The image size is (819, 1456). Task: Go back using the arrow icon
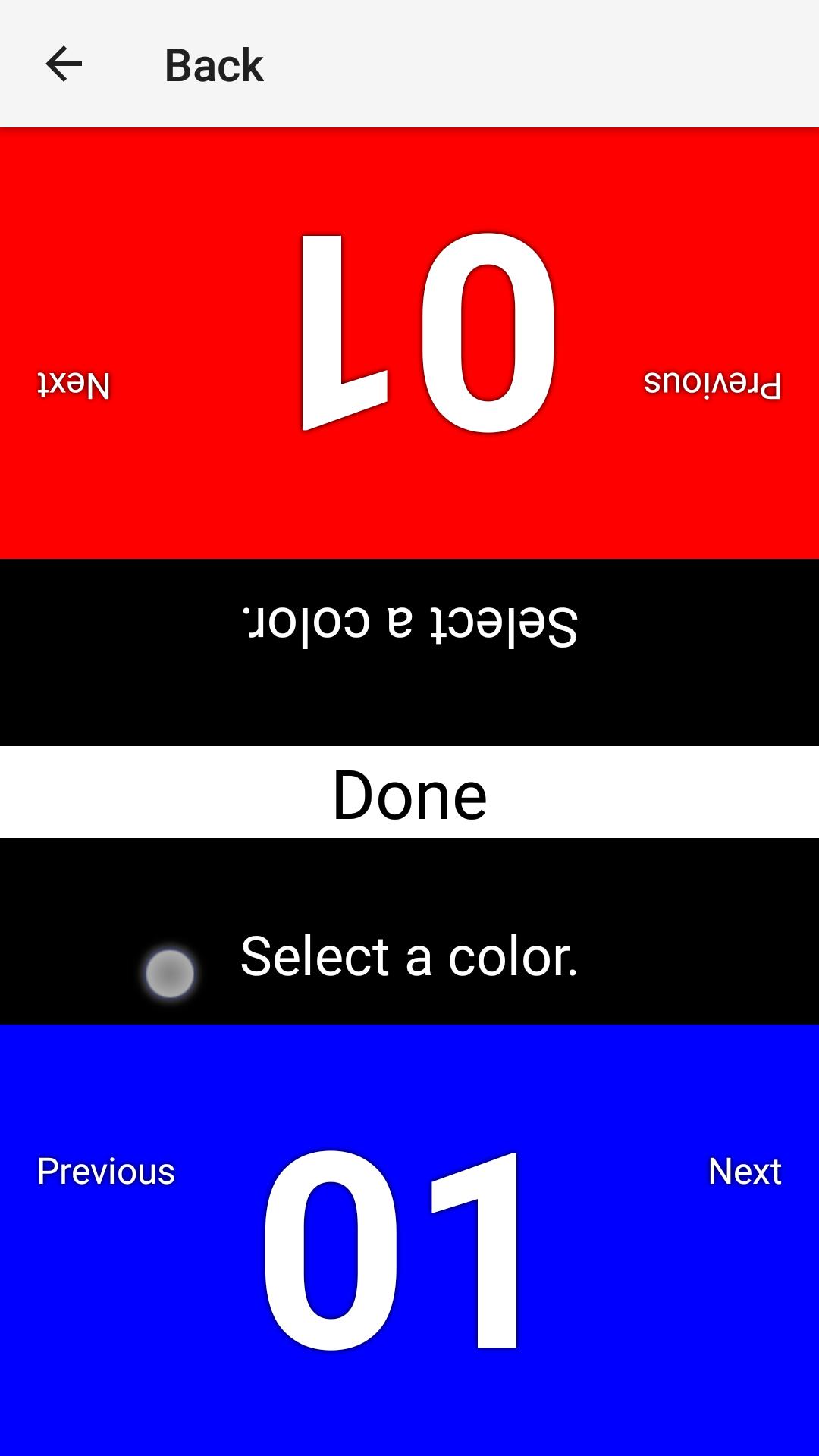(64, 64)
